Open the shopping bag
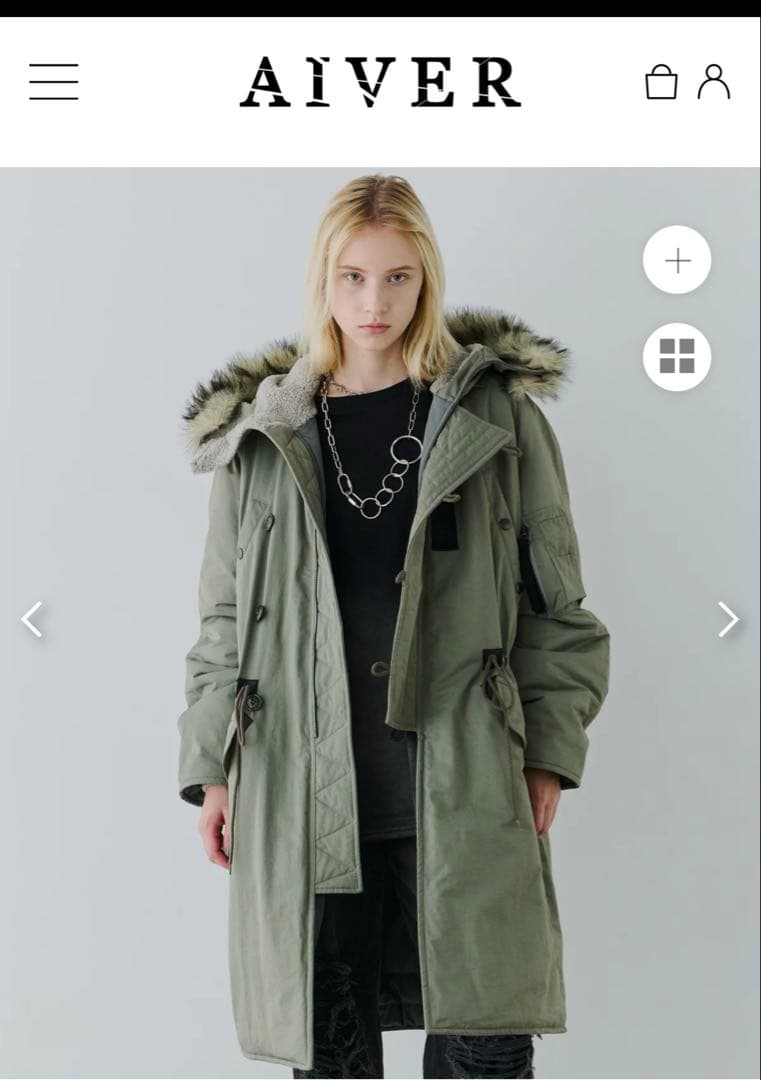Screen dimensions: 761x1080 661,82
